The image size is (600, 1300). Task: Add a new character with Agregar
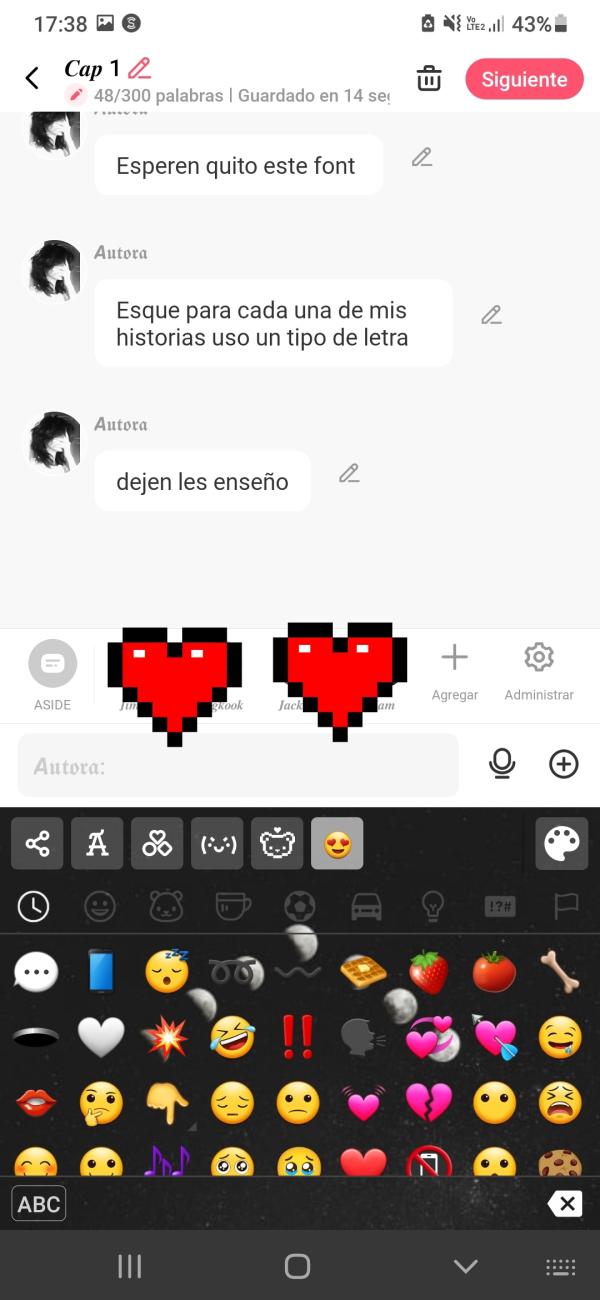[455, 673]
